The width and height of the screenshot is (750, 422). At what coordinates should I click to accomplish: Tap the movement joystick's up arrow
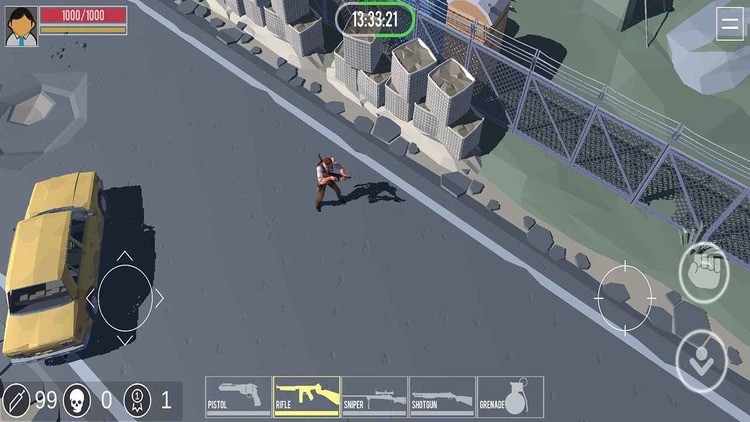(x=125, y=256)
